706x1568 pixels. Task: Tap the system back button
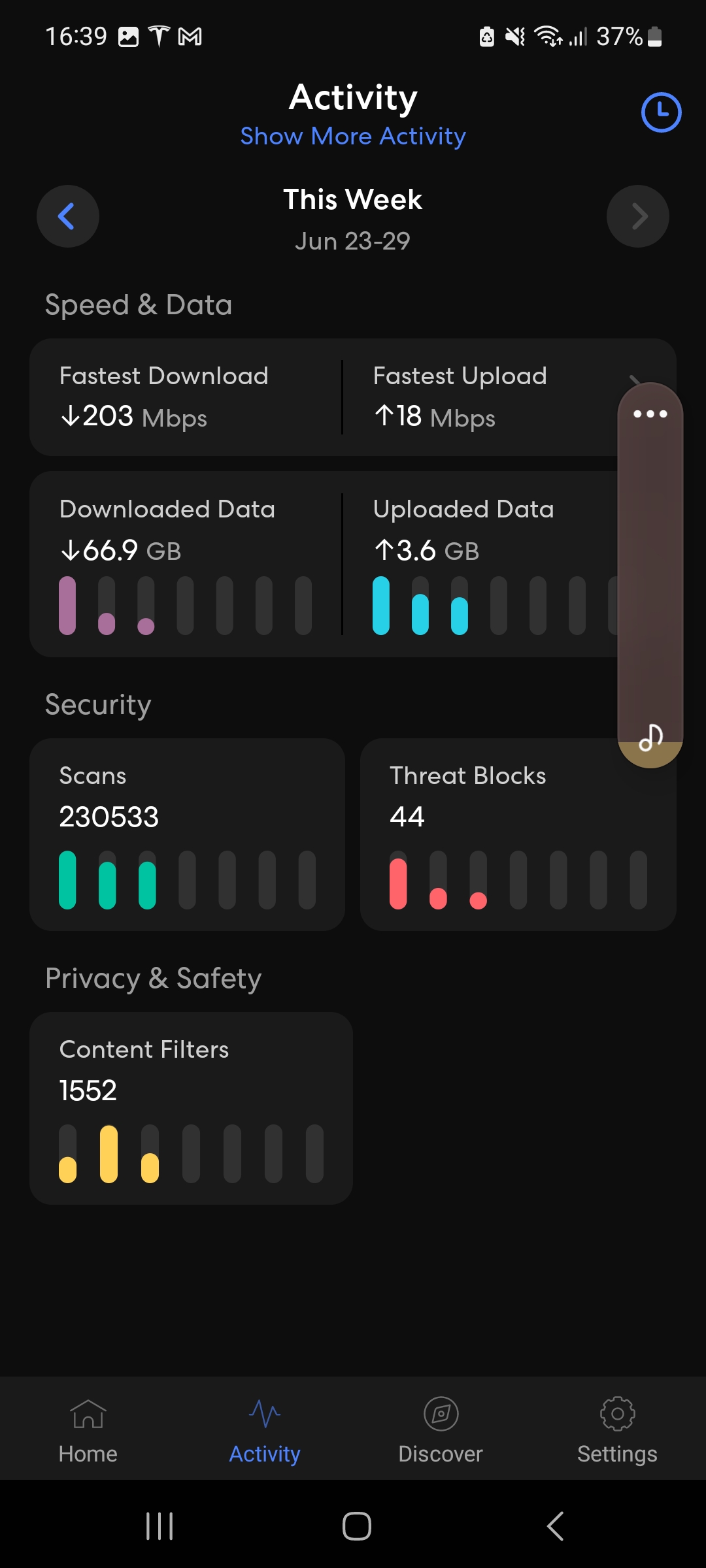pyautogui.click(x=555, y=1526)
